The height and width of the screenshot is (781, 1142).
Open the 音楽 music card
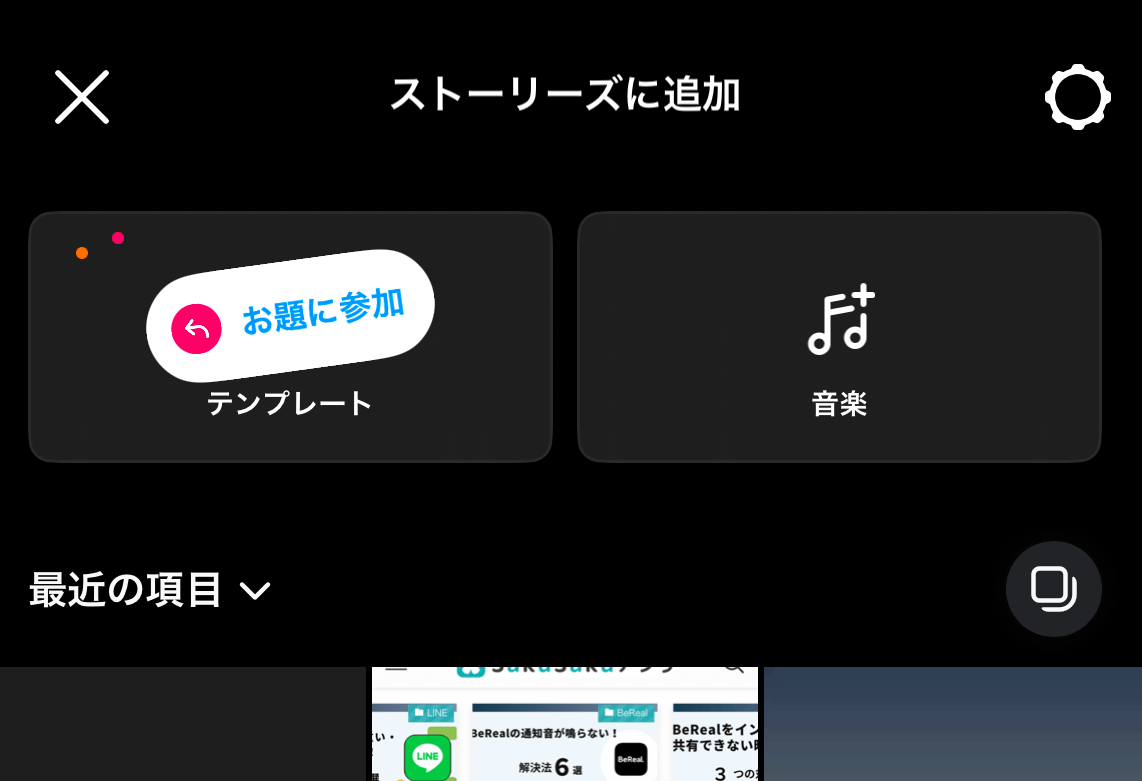[839, 337]
